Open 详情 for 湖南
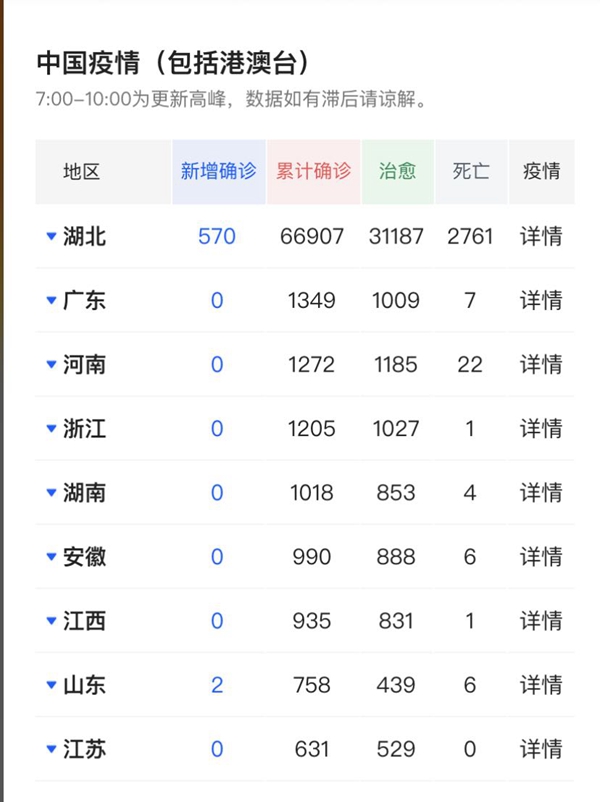 point(540,492)
